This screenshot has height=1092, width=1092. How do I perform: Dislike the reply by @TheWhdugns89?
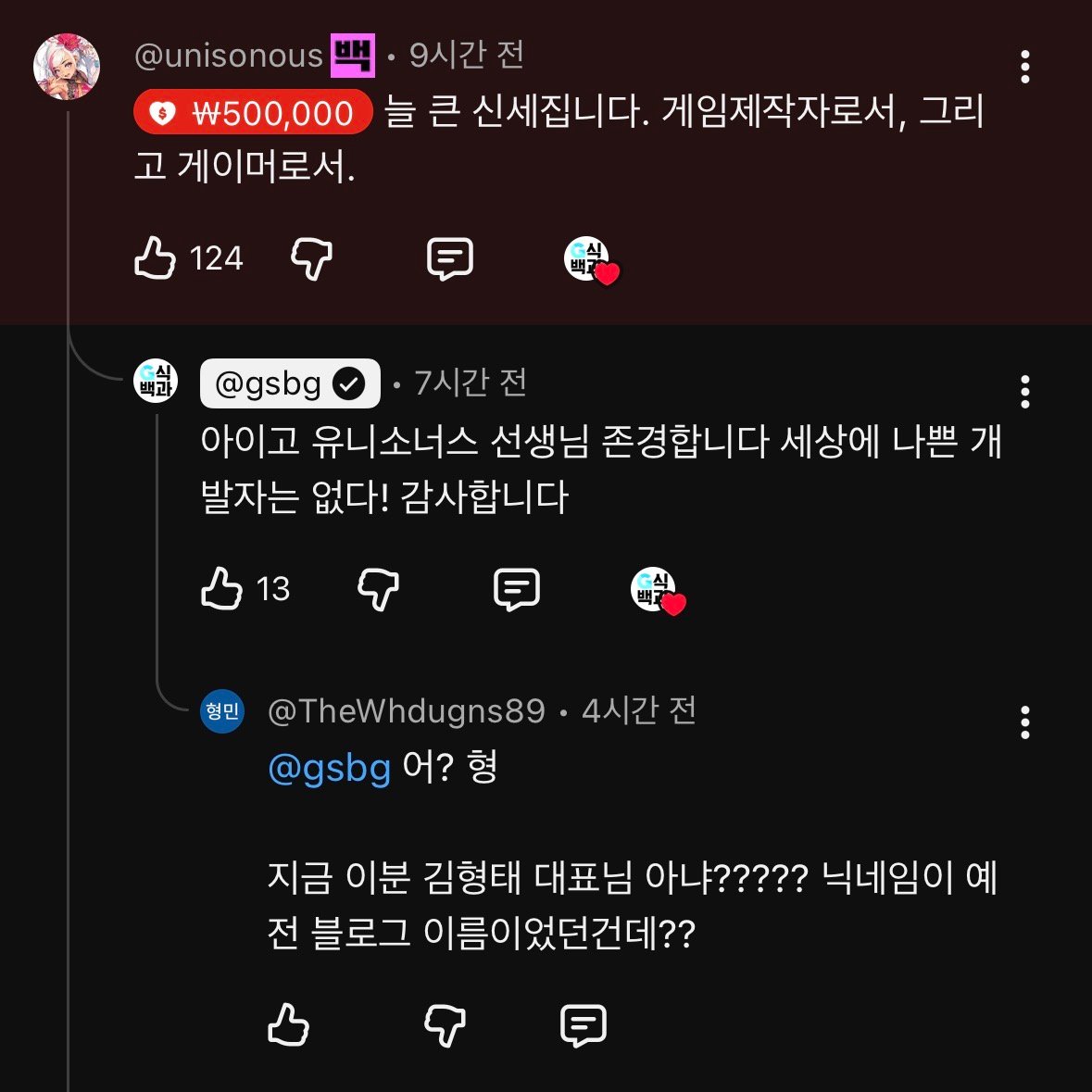(x=445, y=1025)
